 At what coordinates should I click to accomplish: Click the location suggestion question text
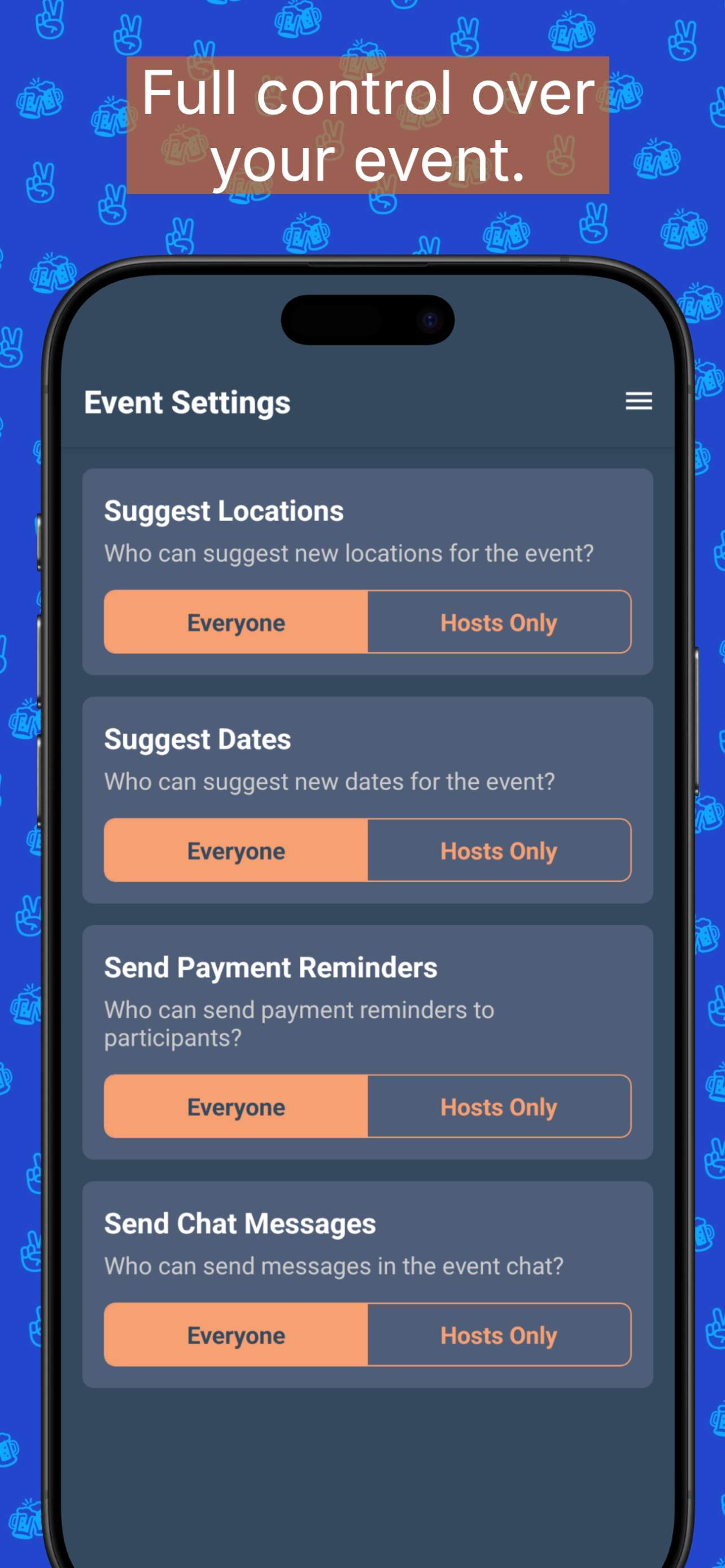coord(350,553)
